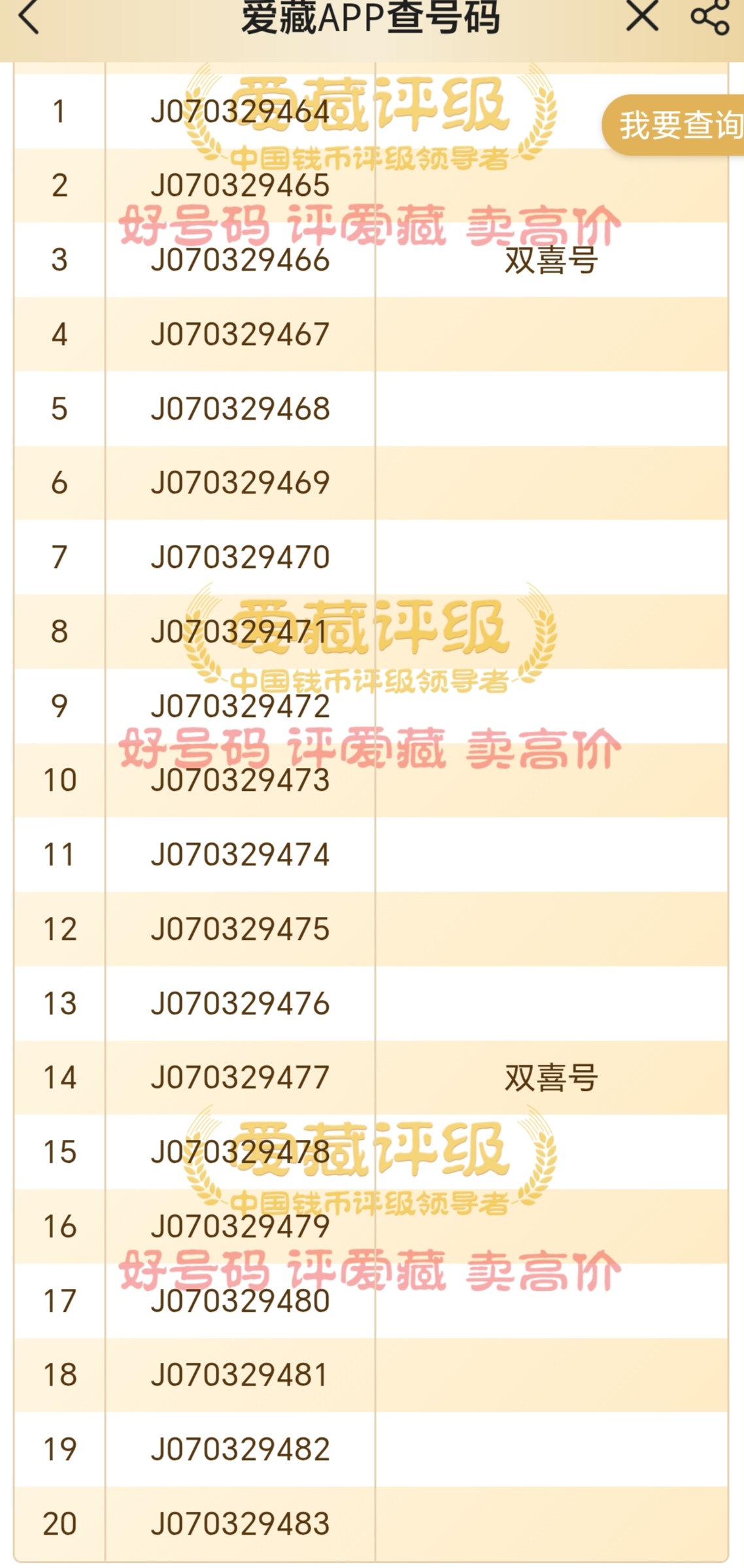The width and height of the screenshot is (744, 1568).
Task: Go back using the header arrow
Action: coord(29,17)
